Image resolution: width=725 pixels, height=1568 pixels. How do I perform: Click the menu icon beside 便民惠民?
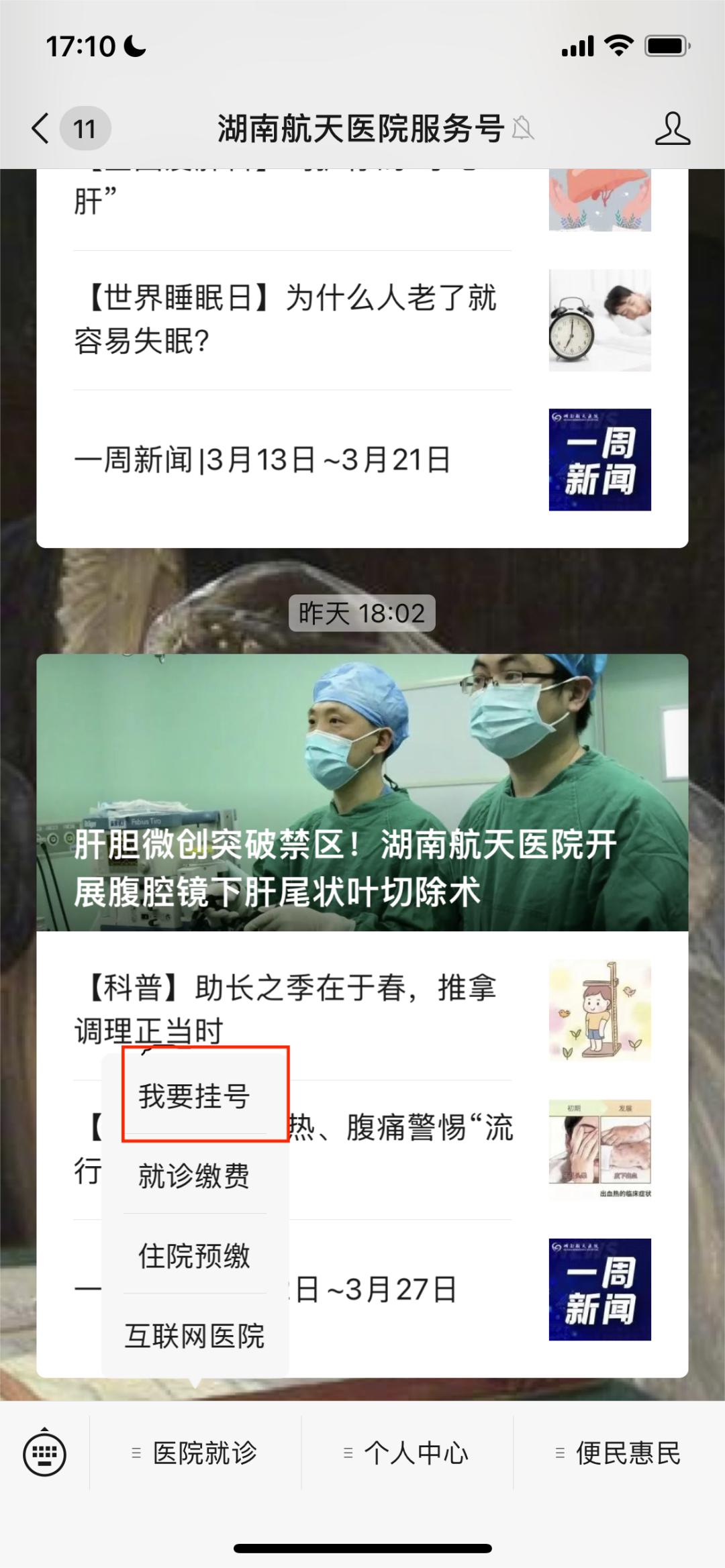(x=559, y=1451)
